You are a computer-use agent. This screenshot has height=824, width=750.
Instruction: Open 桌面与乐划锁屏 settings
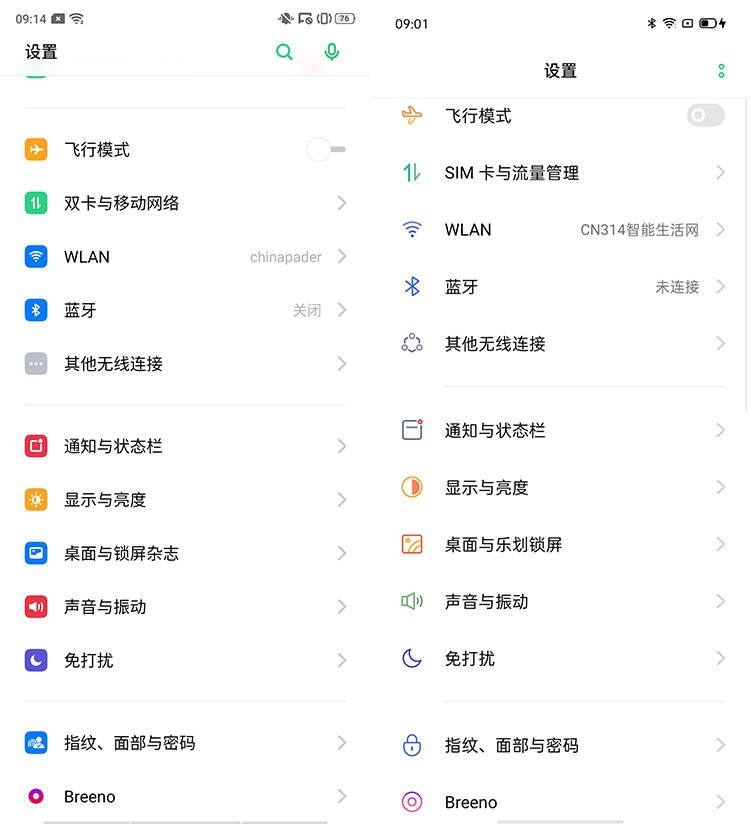[x=560, y=544]
